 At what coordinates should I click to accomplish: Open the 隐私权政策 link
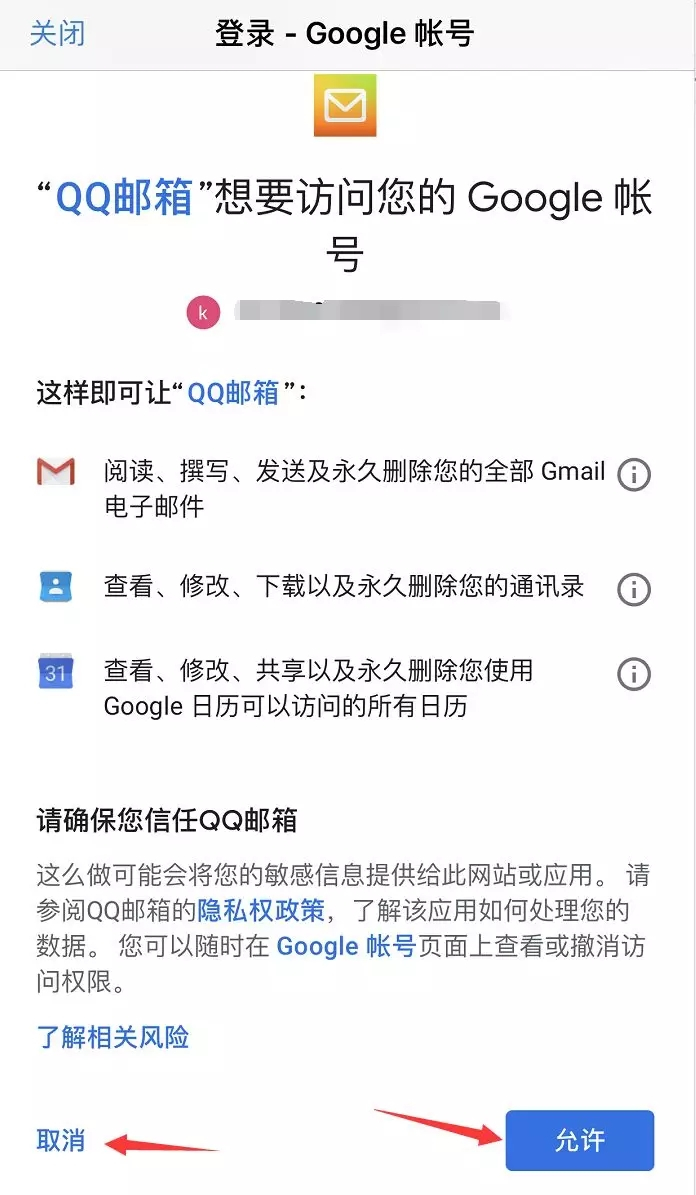[x=261, y=910]
